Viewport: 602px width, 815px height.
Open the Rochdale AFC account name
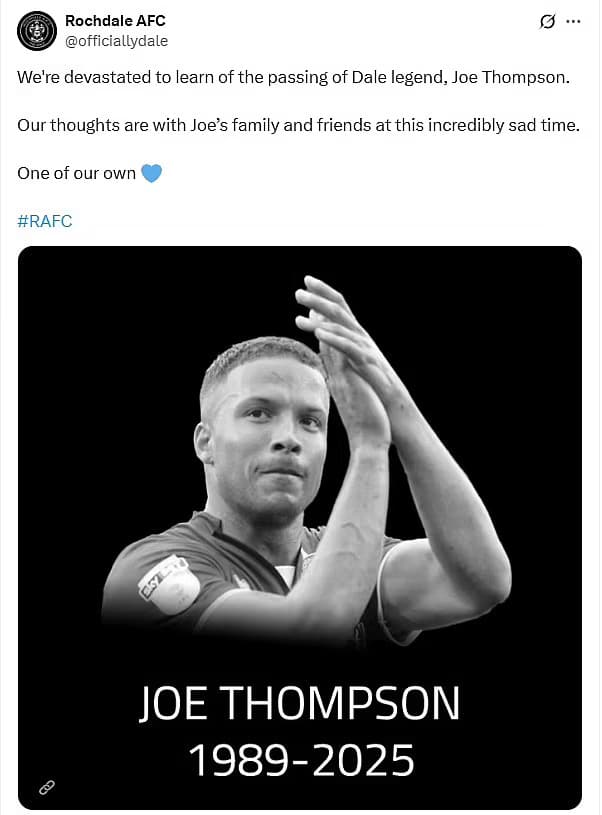pos(115,21)
